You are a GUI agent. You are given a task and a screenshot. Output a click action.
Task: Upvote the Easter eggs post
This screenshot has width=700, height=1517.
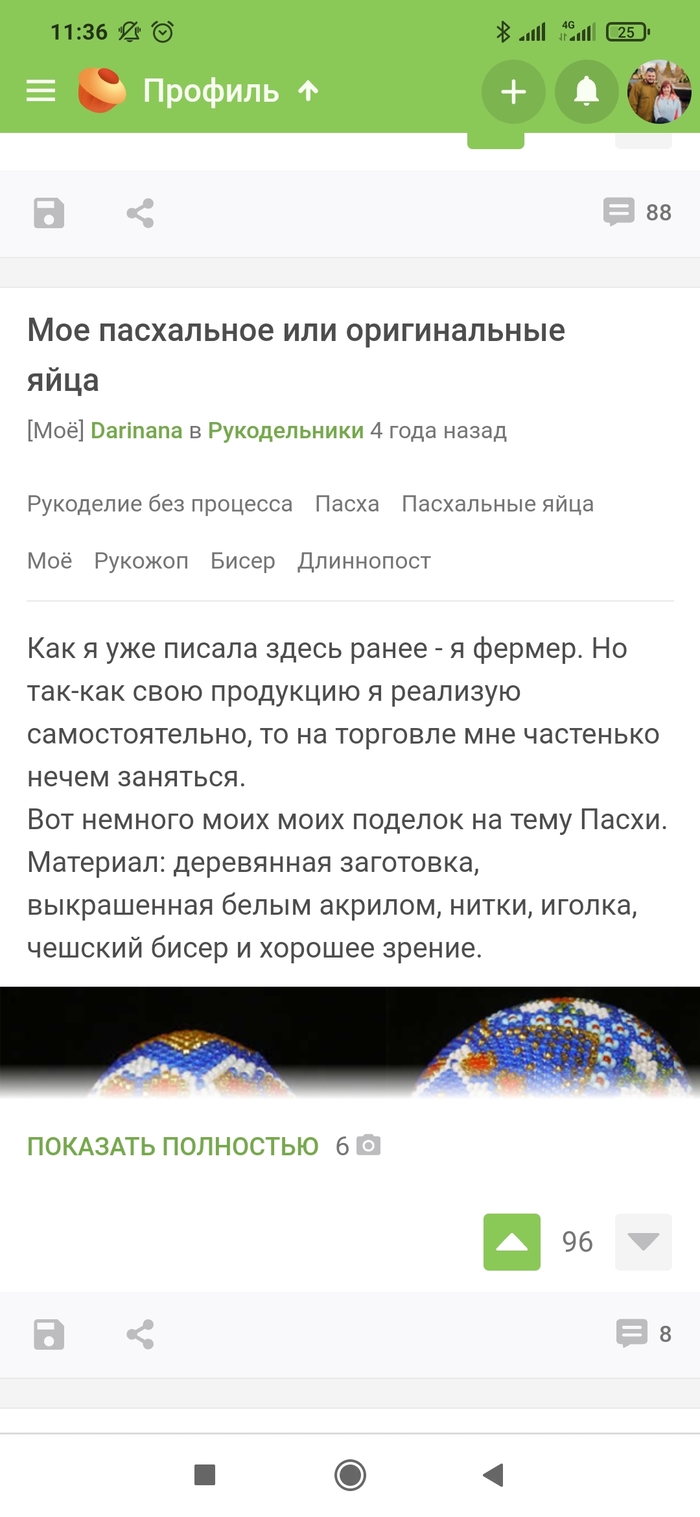512,1242
